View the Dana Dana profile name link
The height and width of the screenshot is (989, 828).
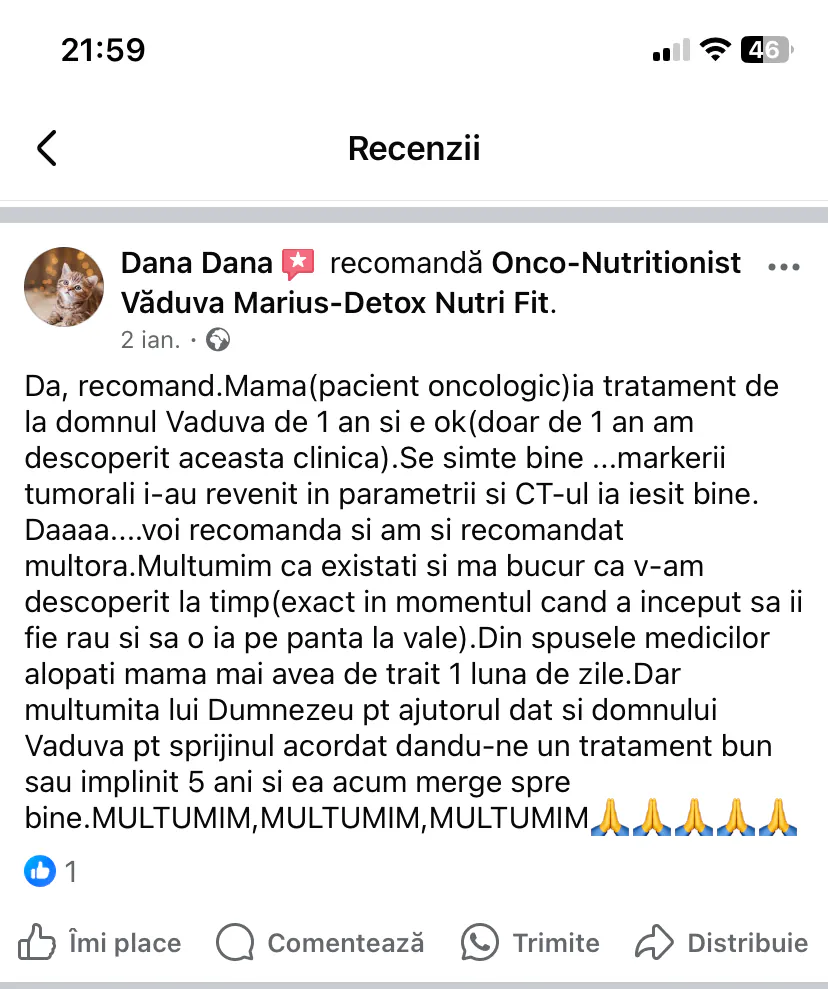pos(196,263)
